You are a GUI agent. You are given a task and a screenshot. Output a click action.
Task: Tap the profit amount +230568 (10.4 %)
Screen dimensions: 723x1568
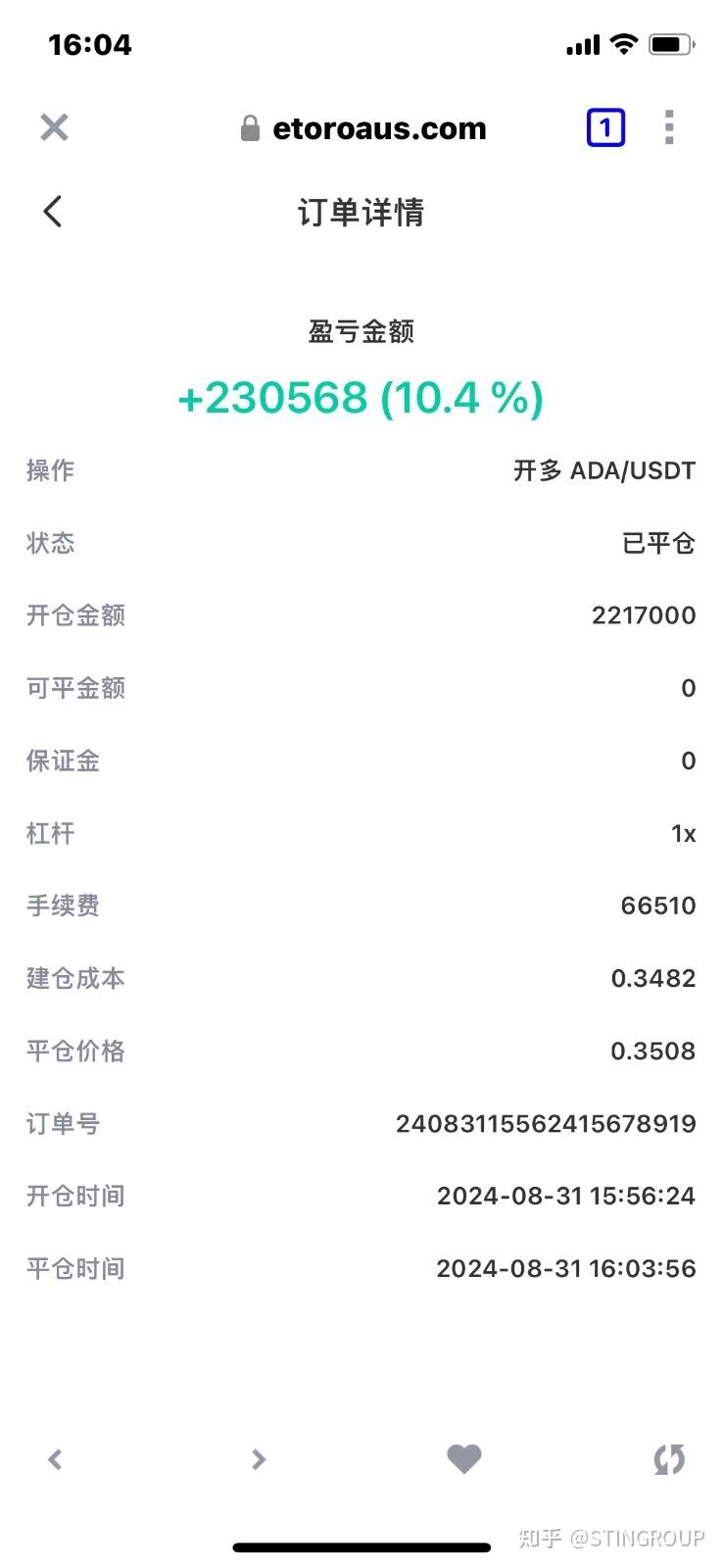tap(361, 397)
